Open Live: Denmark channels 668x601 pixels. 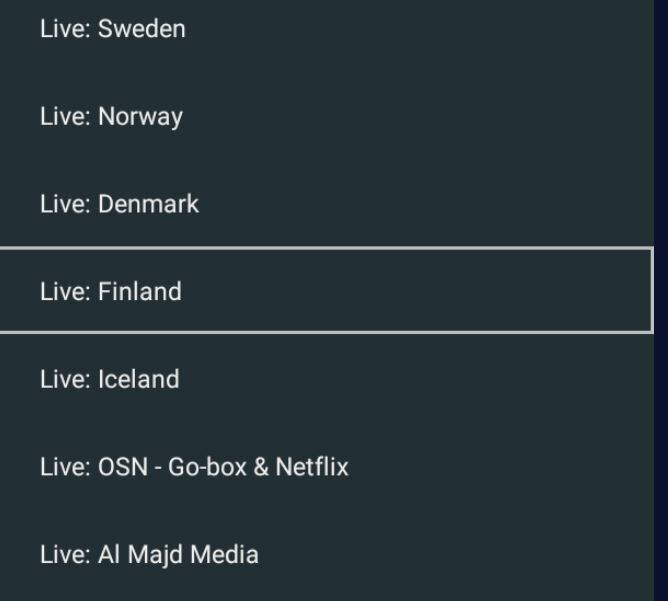[326, 204]
